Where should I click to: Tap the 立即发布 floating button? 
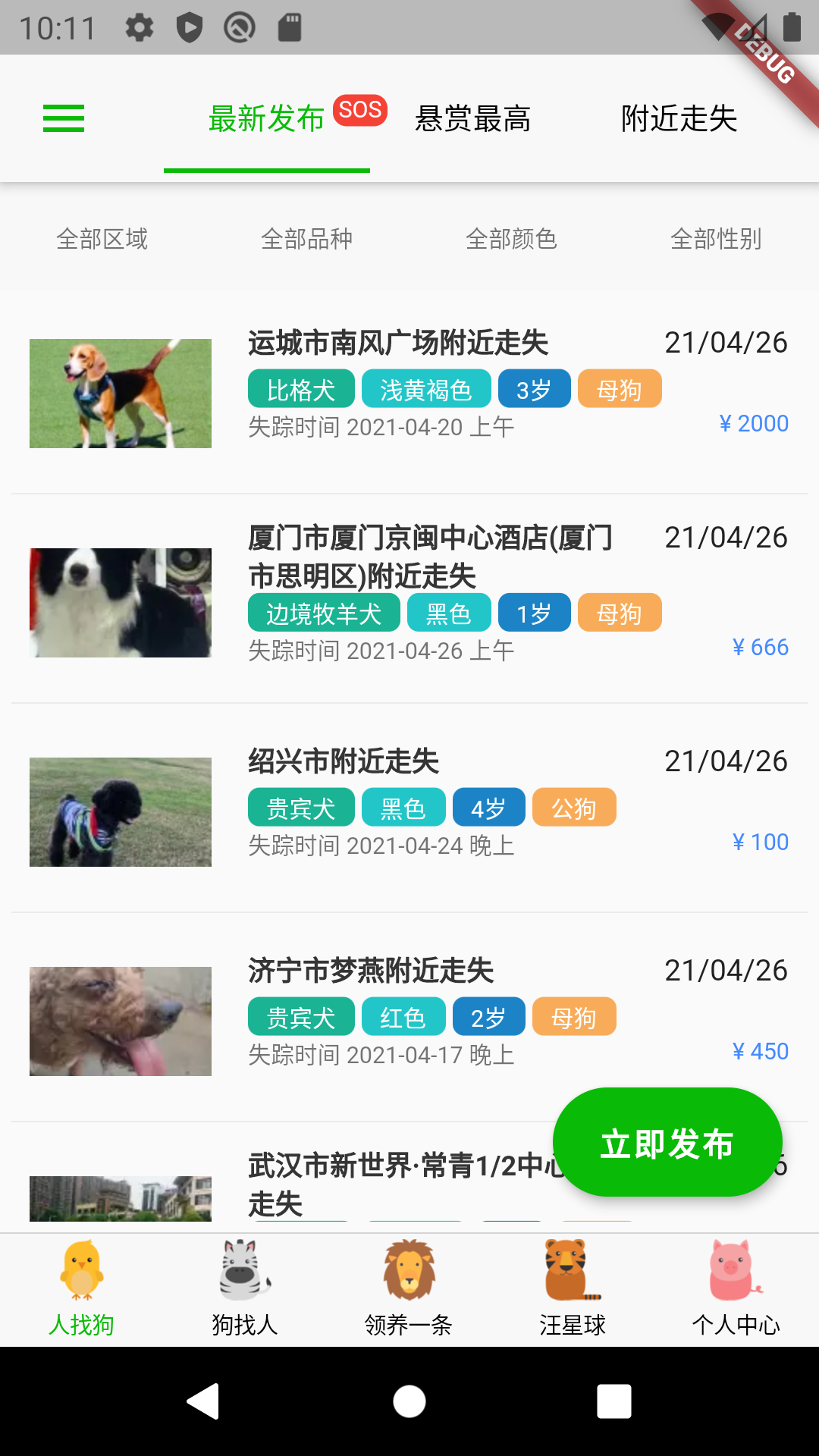click(667, 1142)
